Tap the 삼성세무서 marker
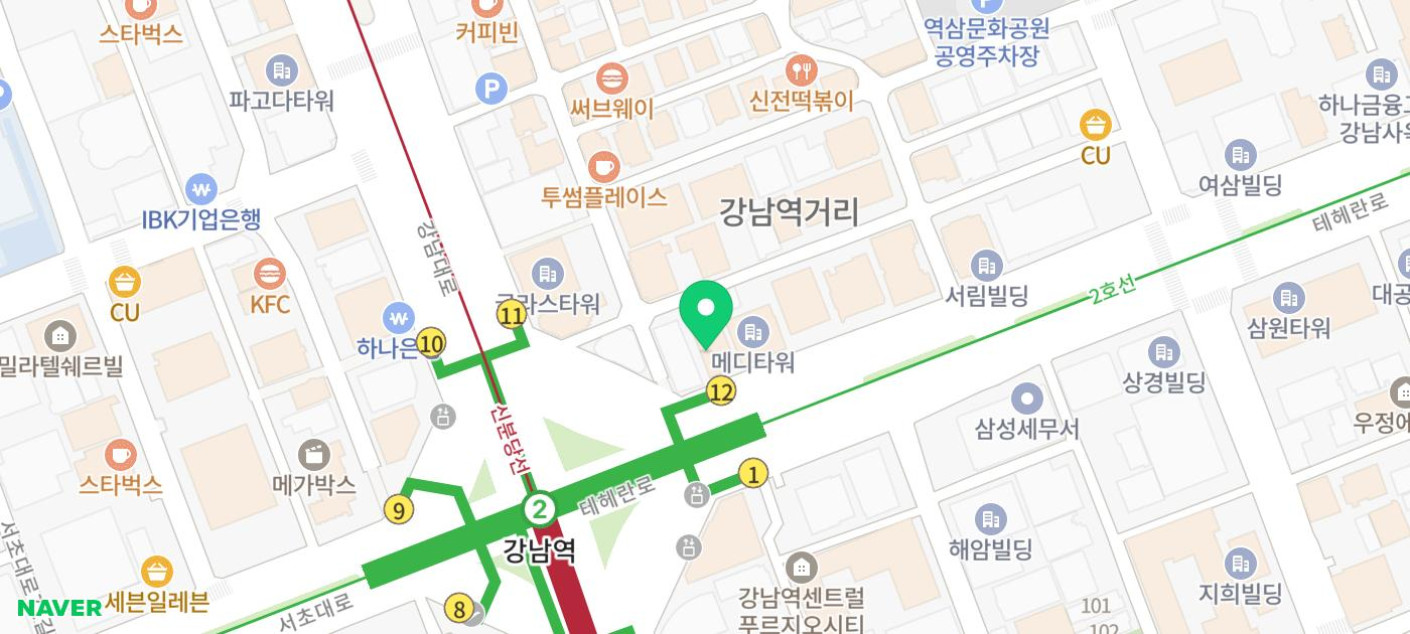 (1026, 399)
